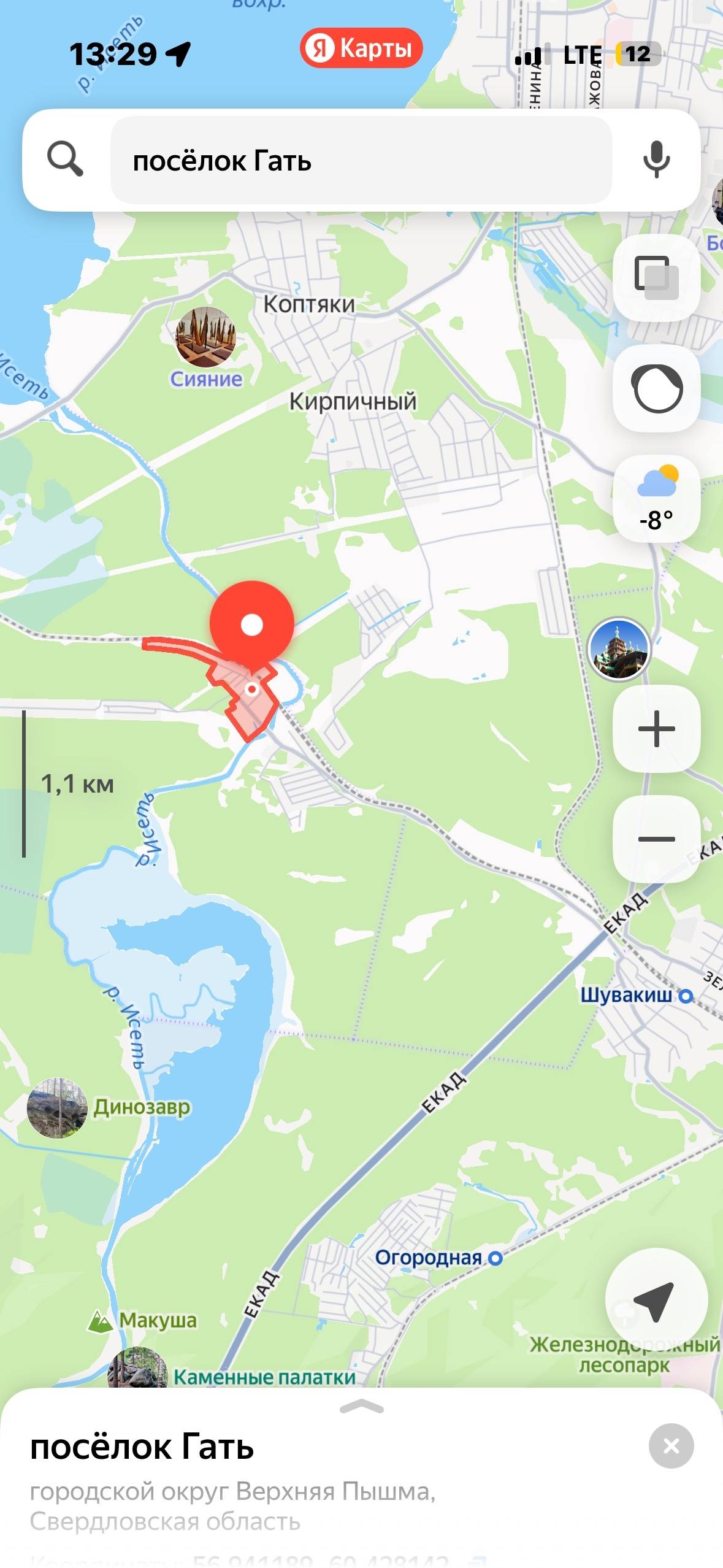Screen dimensions: 723x1568
Task: Open the Макуша mountain marker
Action: (101, 1320)
